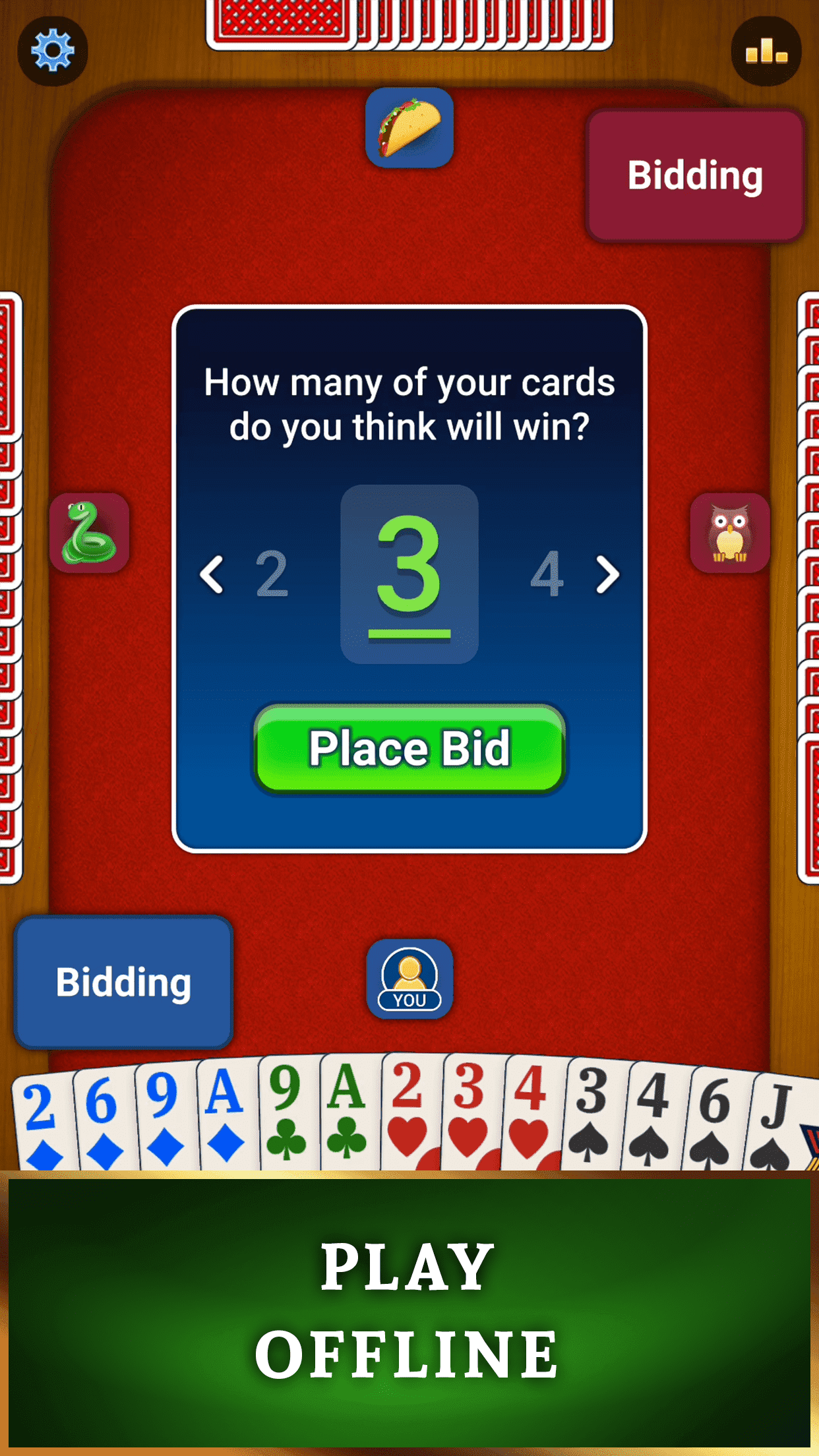Tap the owl player avatar

[729, 533]
